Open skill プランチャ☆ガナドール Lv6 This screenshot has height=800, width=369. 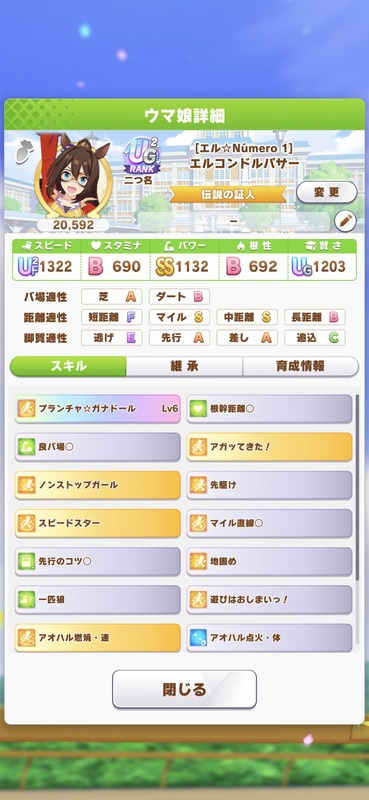97,409
